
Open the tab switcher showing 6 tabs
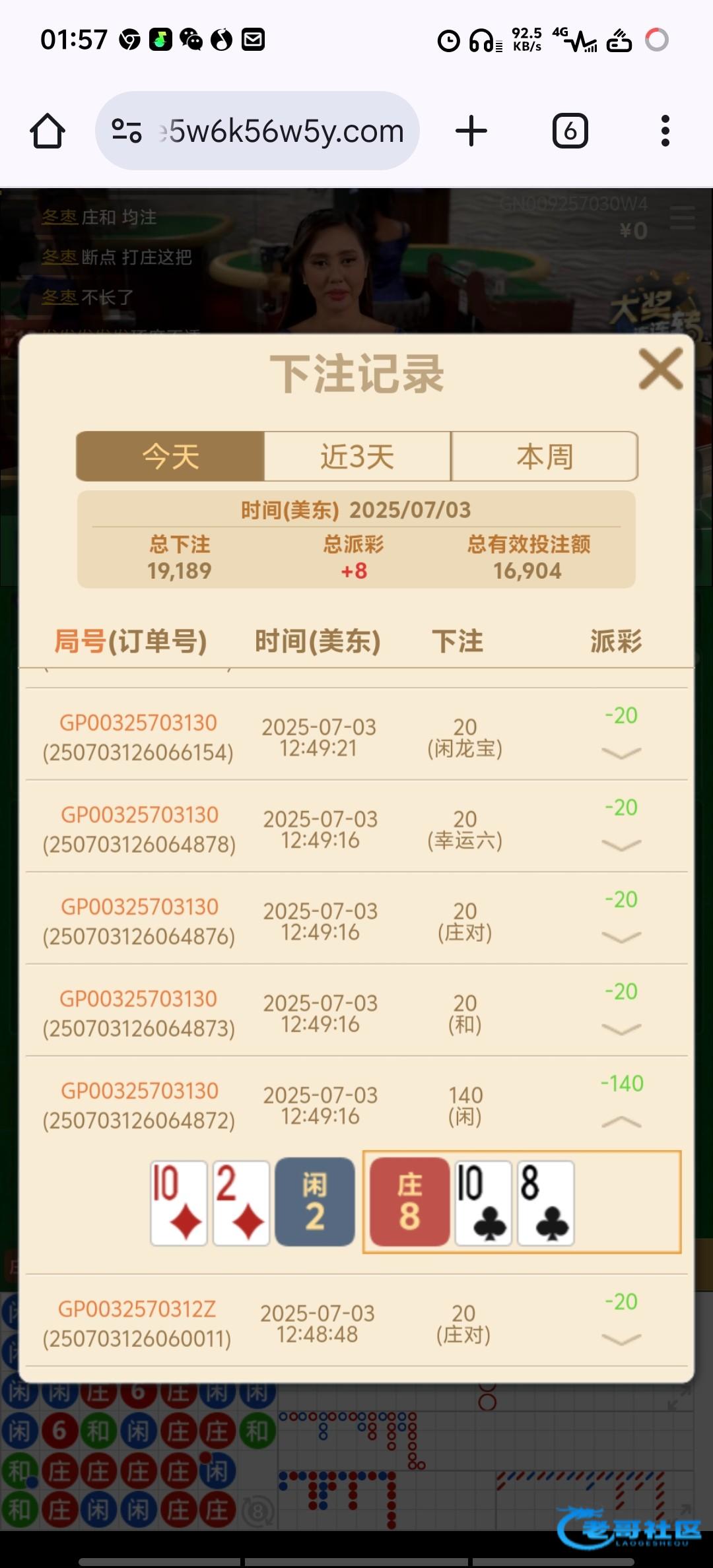point(570,131)
